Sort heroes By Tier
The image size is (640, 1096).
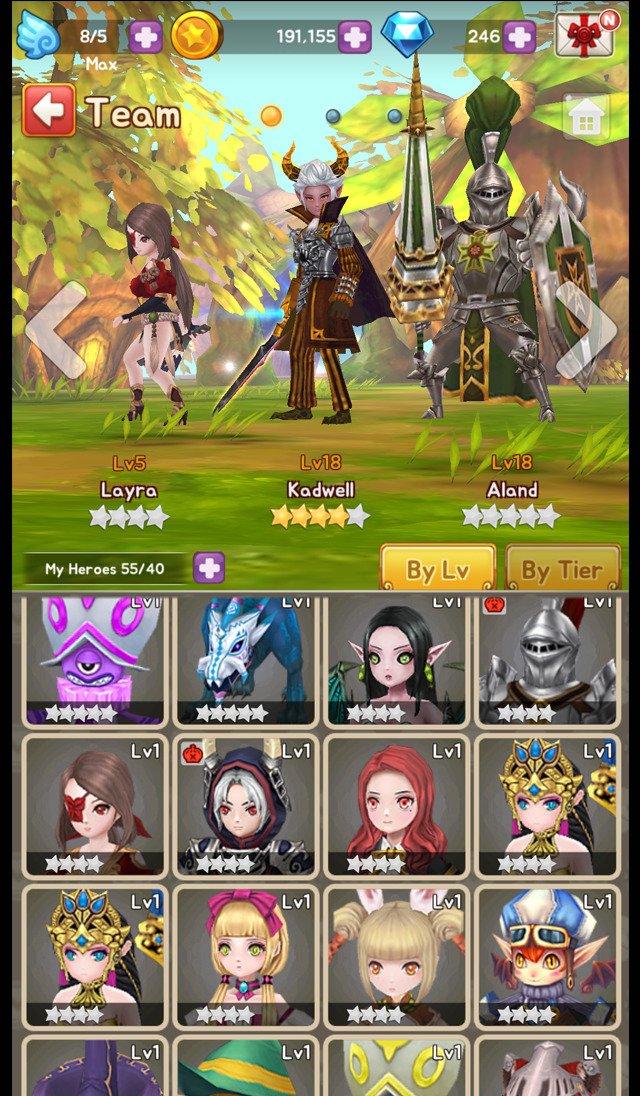click(563, 568)
